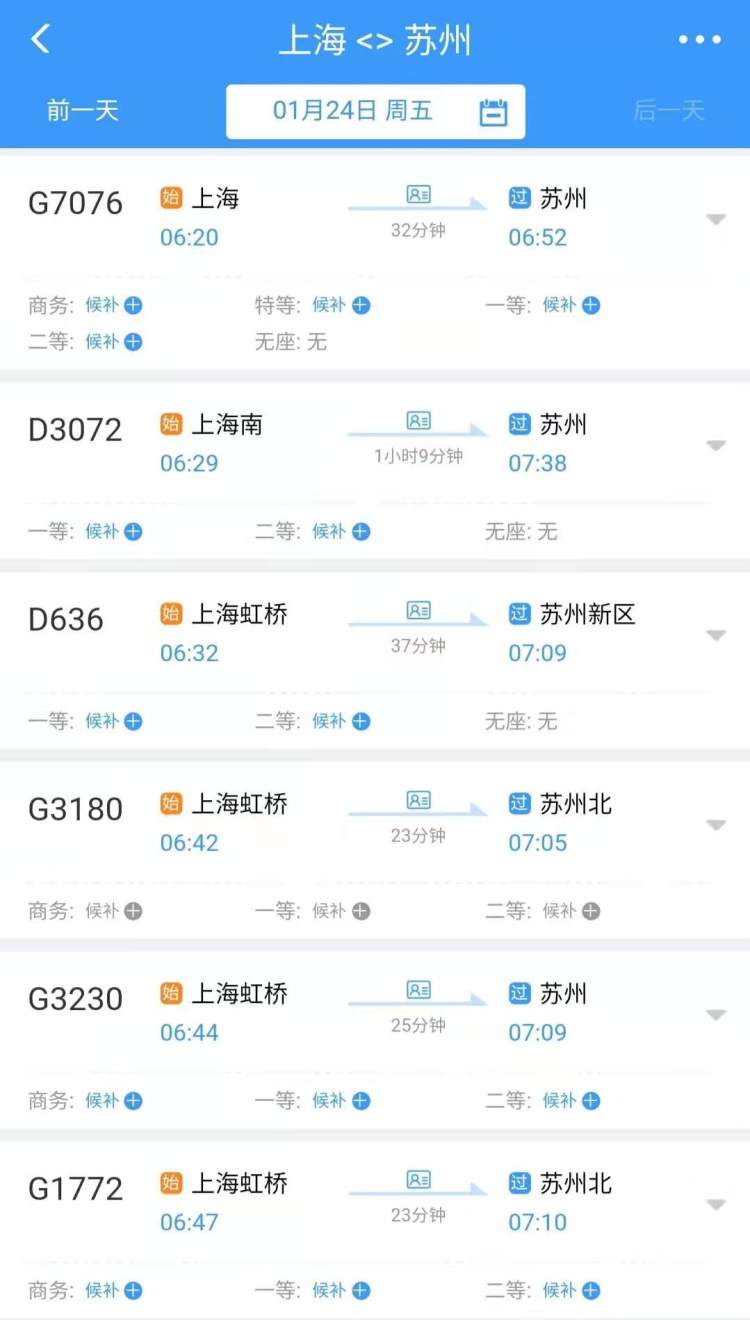Open the date picker showing 01月24日 周五
This screenshot has width=750, height=1320.
point(375,111)
